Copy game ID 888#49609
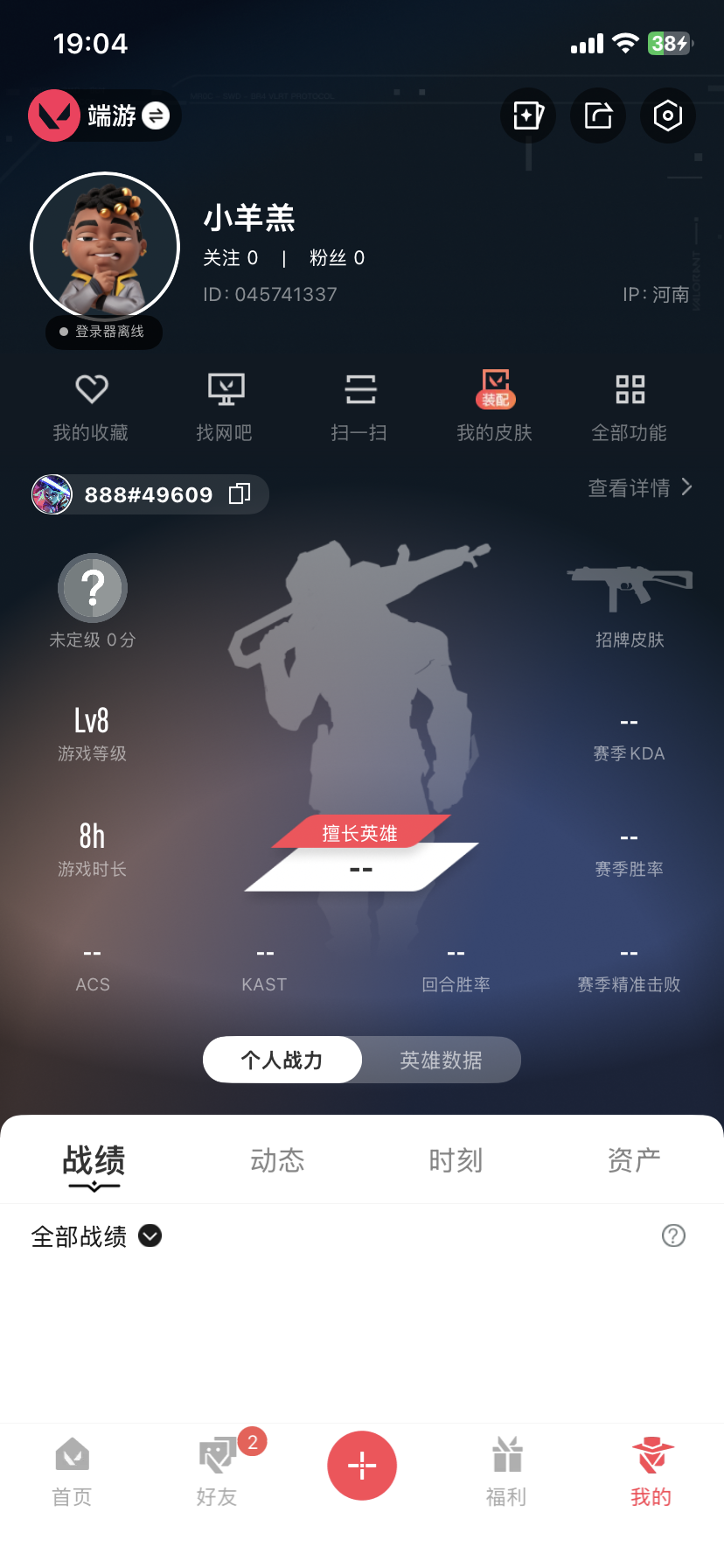The height and width of the screenshot is (1568, 724). pos(240,494)
